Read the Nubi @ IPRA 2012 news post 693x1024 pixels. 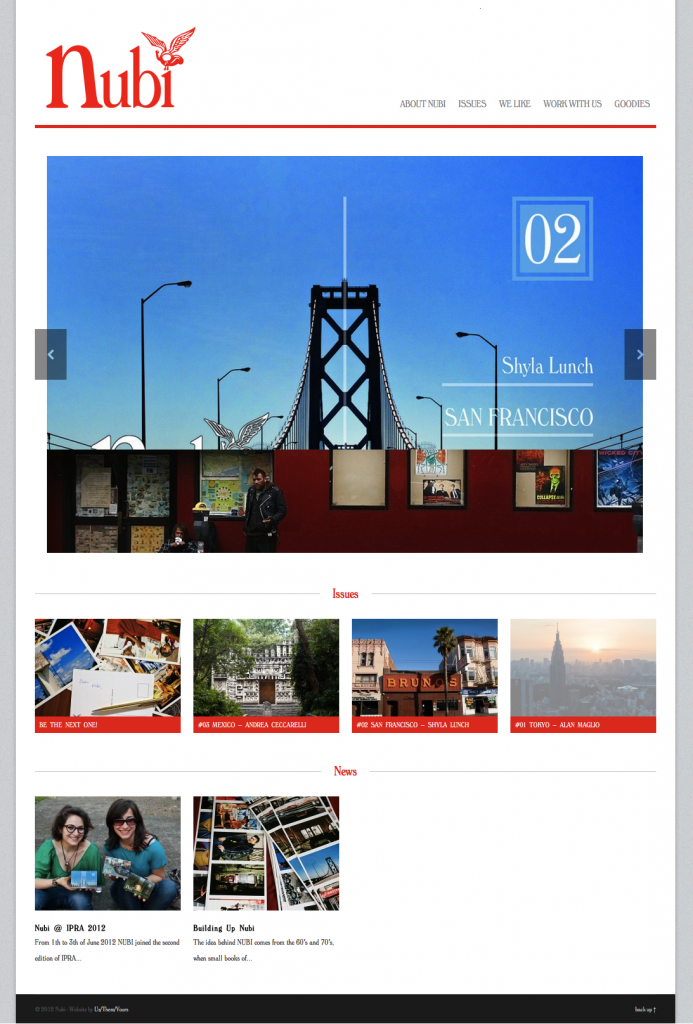click(70, 928)
